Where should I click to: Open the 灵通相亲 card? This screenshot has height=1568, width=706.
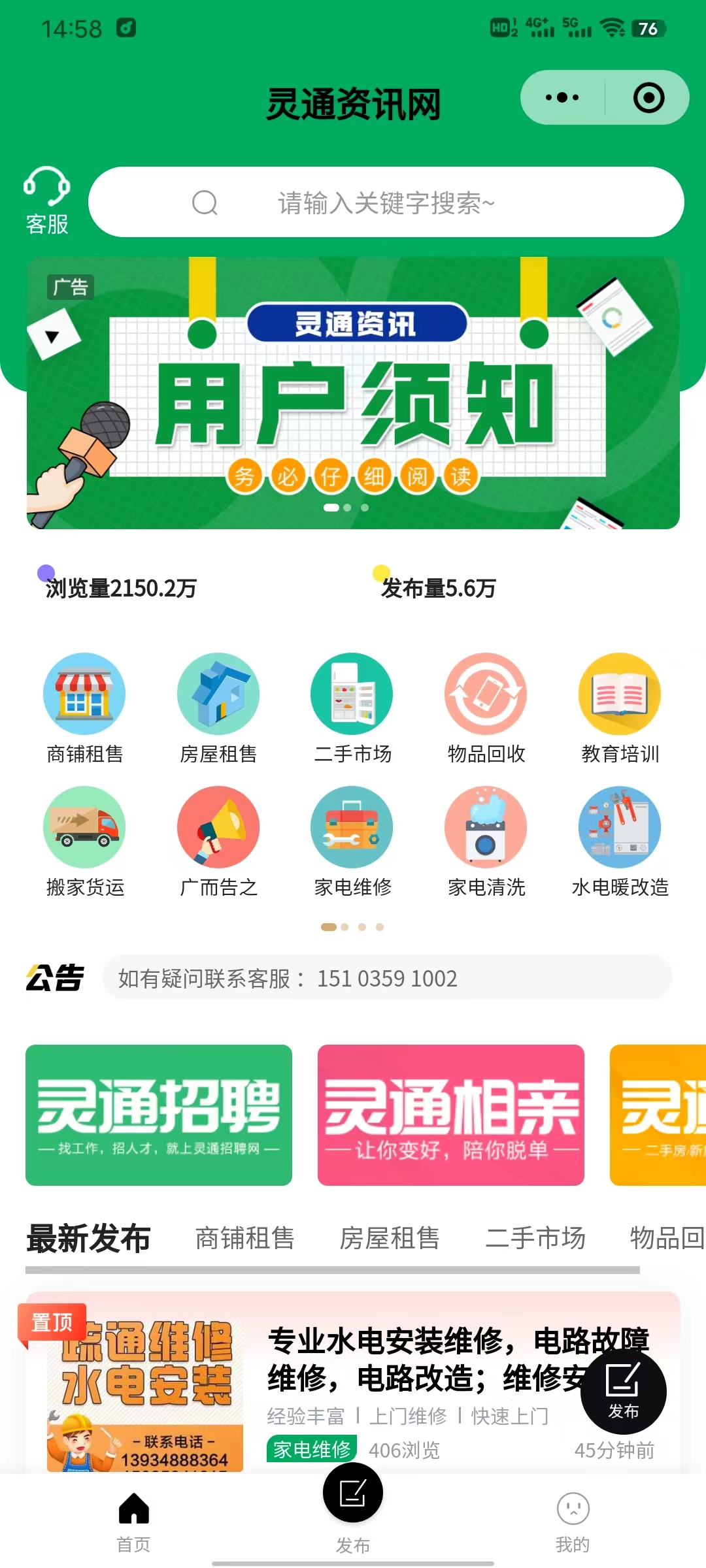tap(450, 1115)
